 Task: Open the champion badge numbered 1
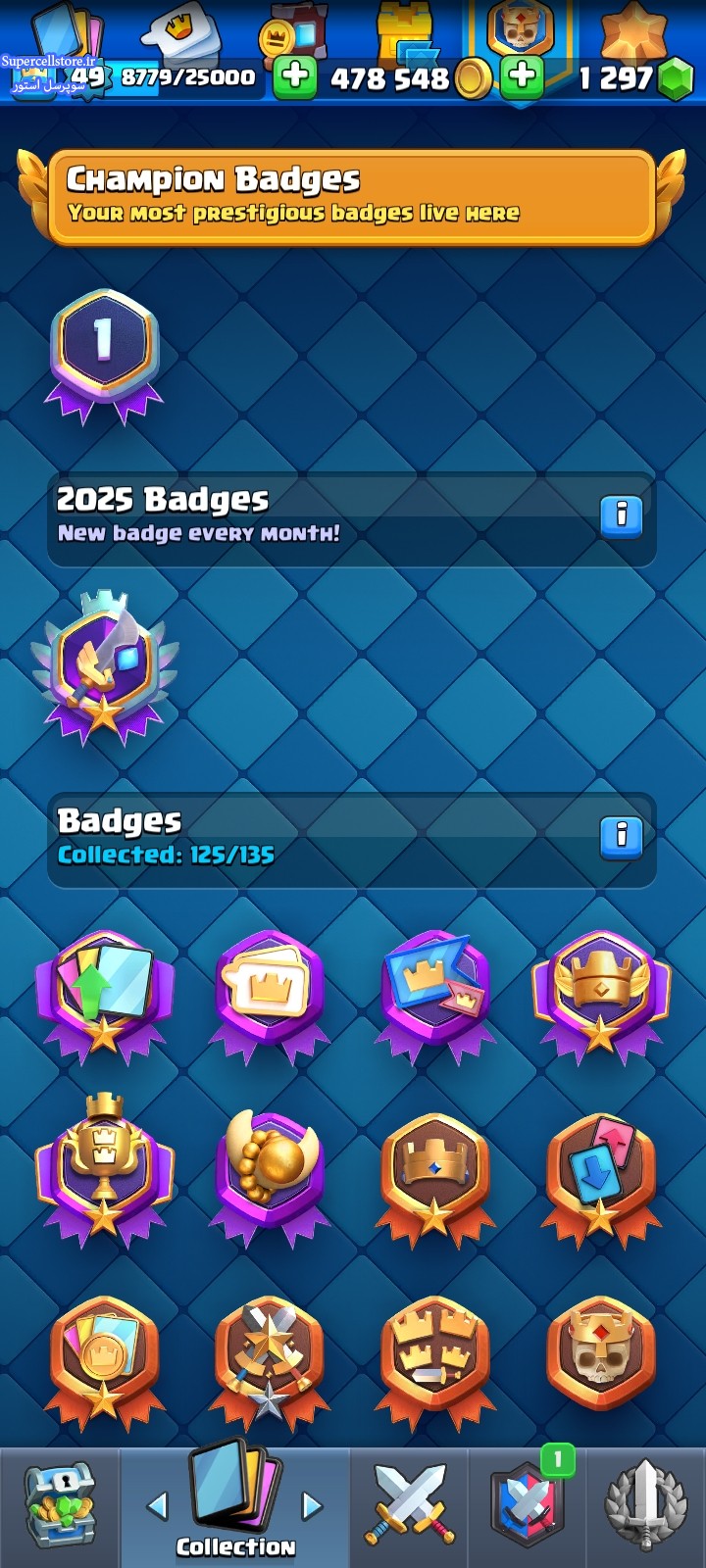pyautogui.click(x=103, y=357)
